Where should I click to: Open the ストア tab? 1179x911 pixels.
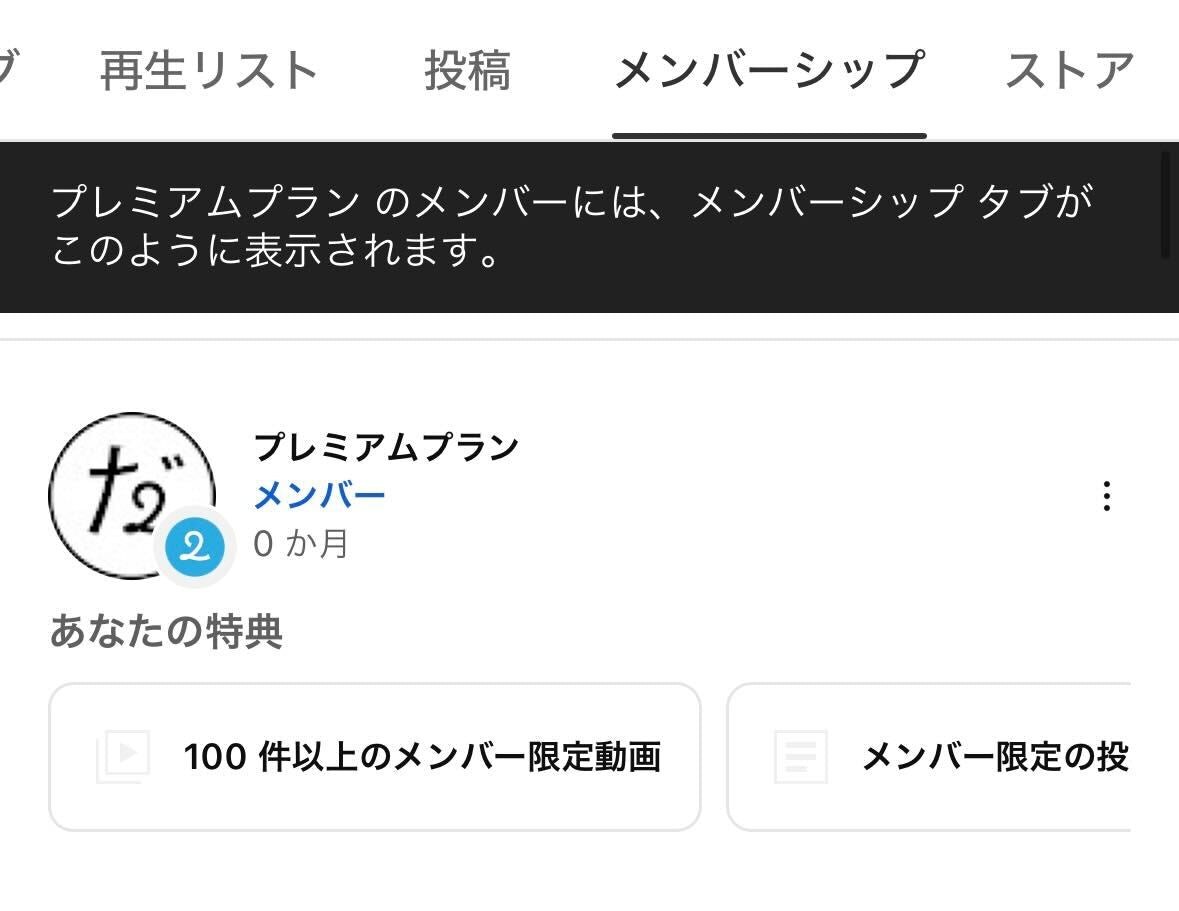point(1068,72)
